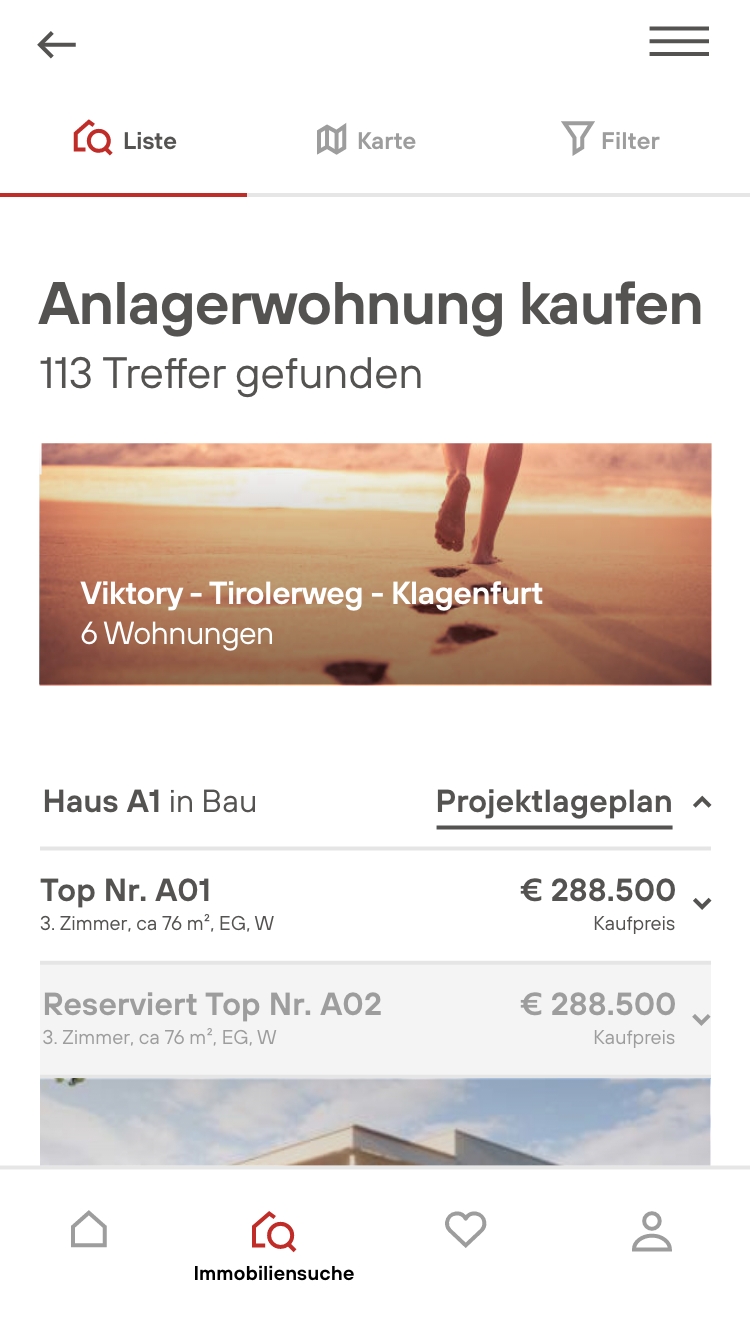Collapse the Haus A1 section

702,802
